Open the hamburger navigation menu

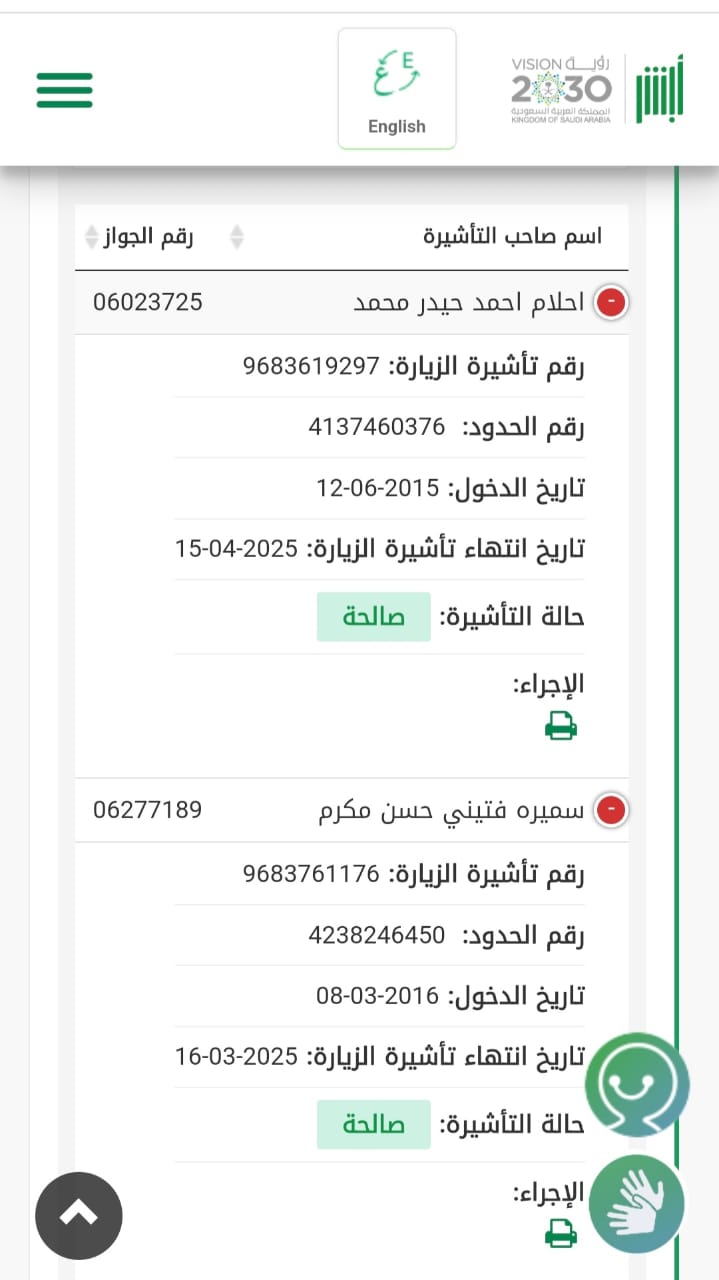(x=64, y=90)
